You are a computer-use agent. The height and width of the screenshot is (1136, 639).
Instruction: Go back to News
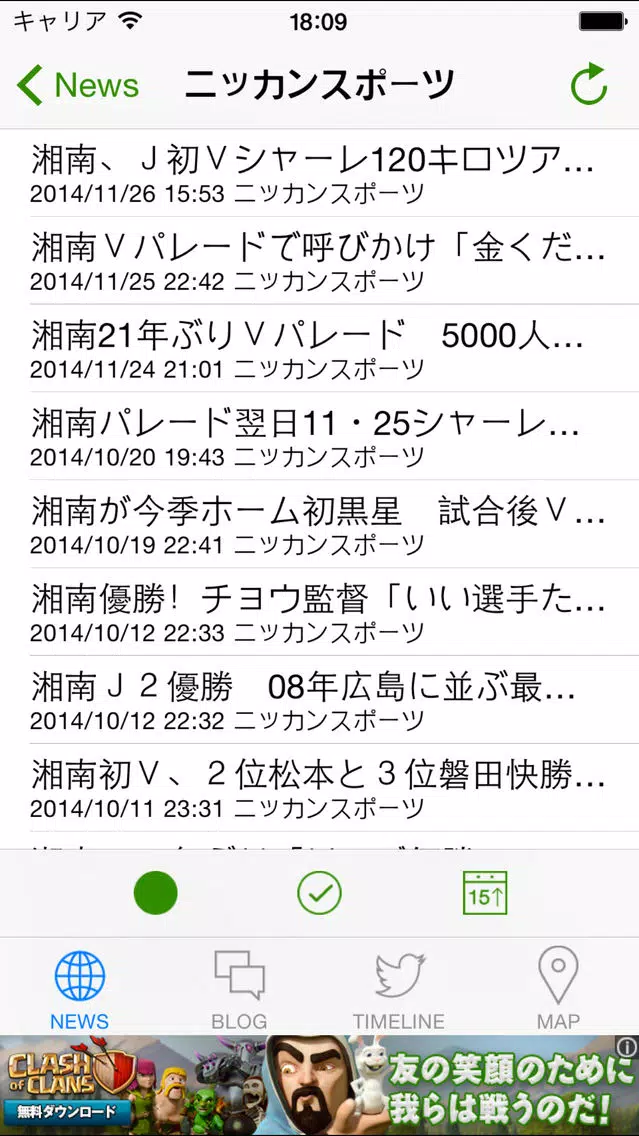(x=78, y=85)
